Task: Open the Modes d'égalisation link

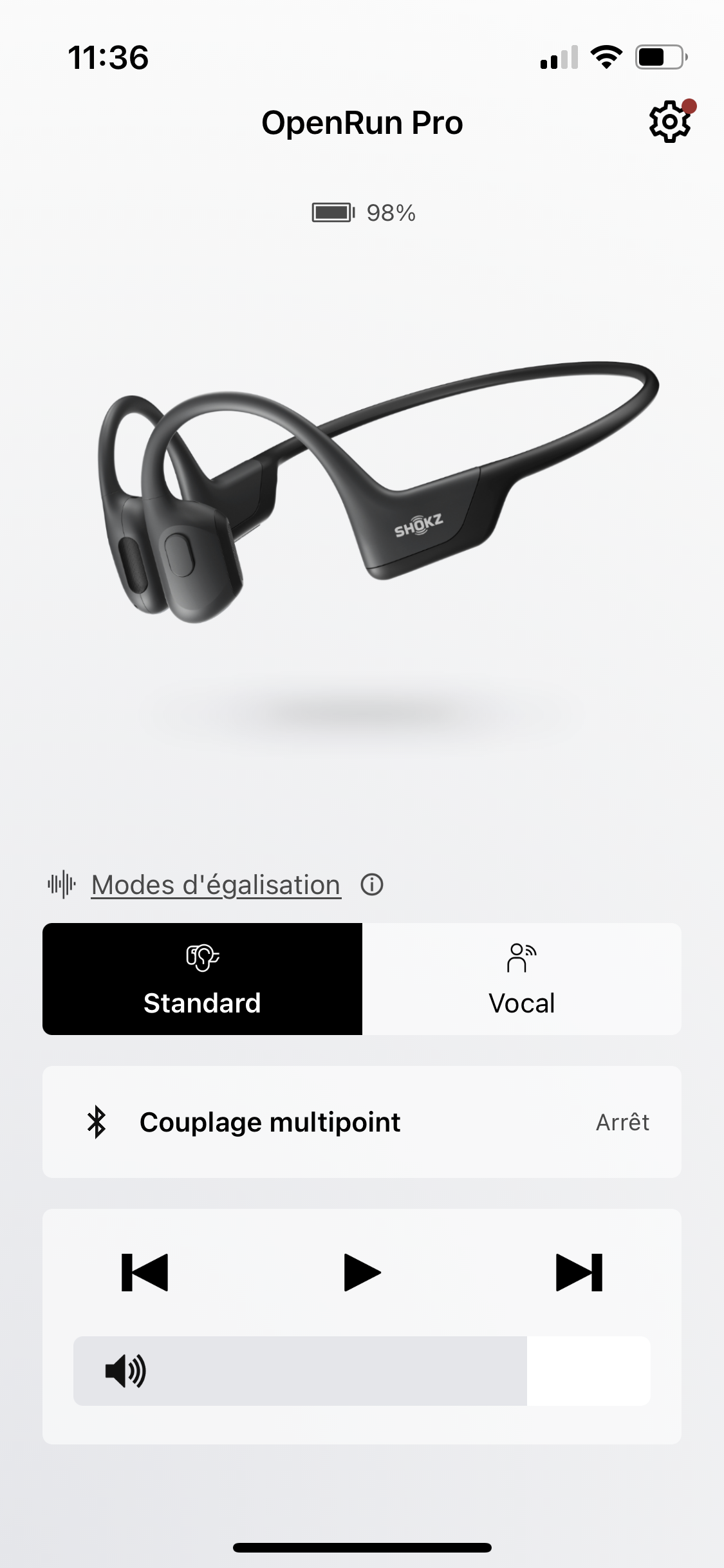Action: click(x=216, y=885)
